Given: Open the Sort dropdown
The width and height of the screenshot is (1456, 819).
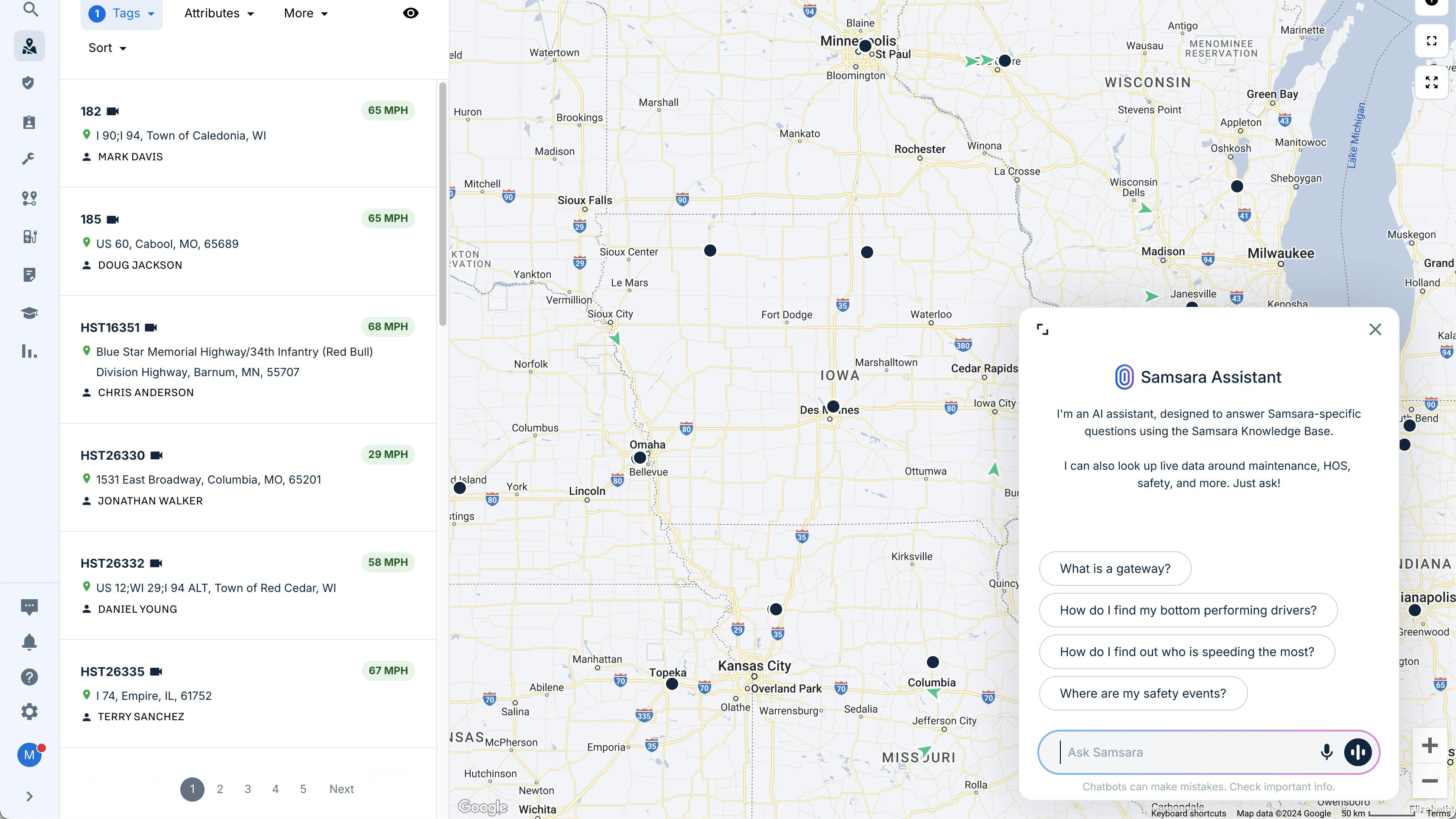Looking at the screenshot, I should 107,48.
